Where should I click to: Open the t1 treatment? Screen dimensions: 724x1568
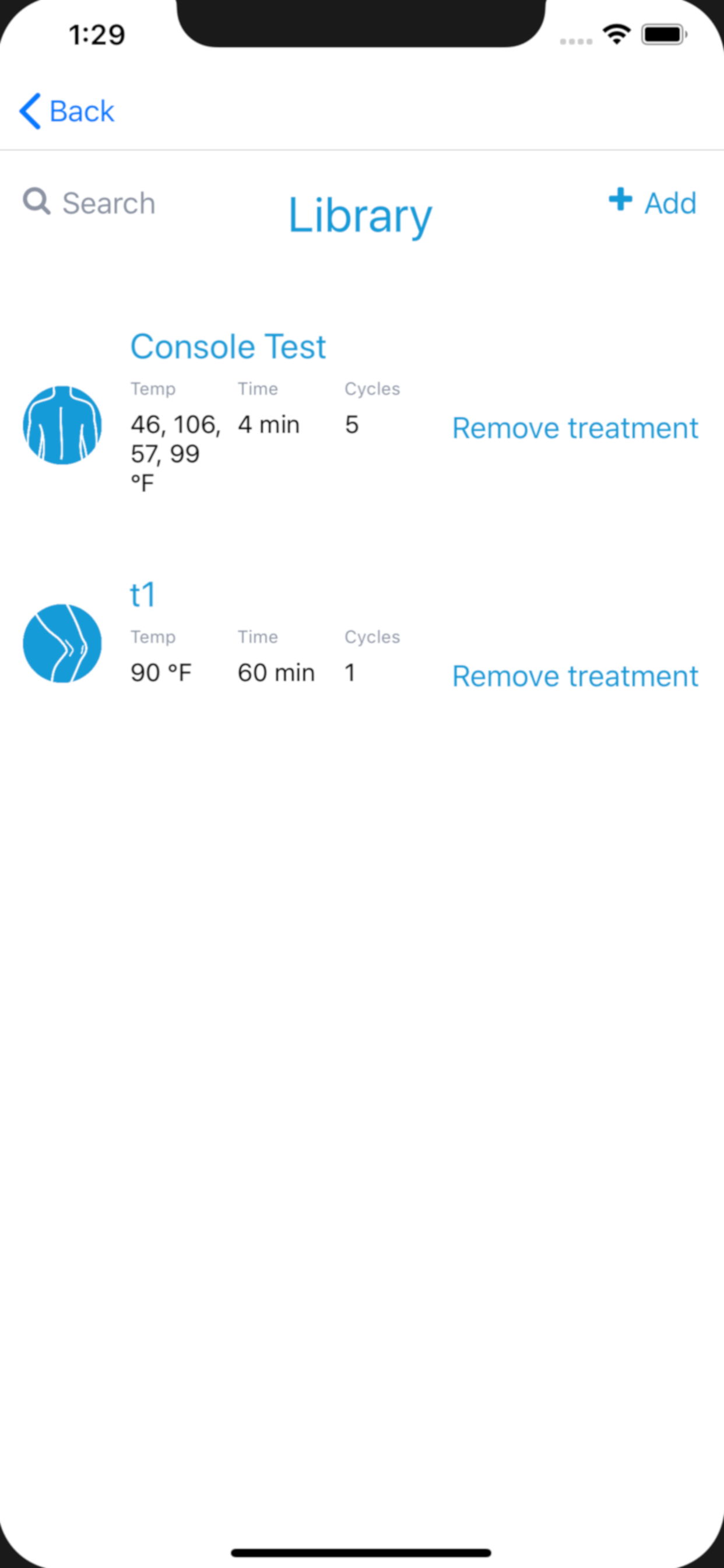click(x=143, y=594)
